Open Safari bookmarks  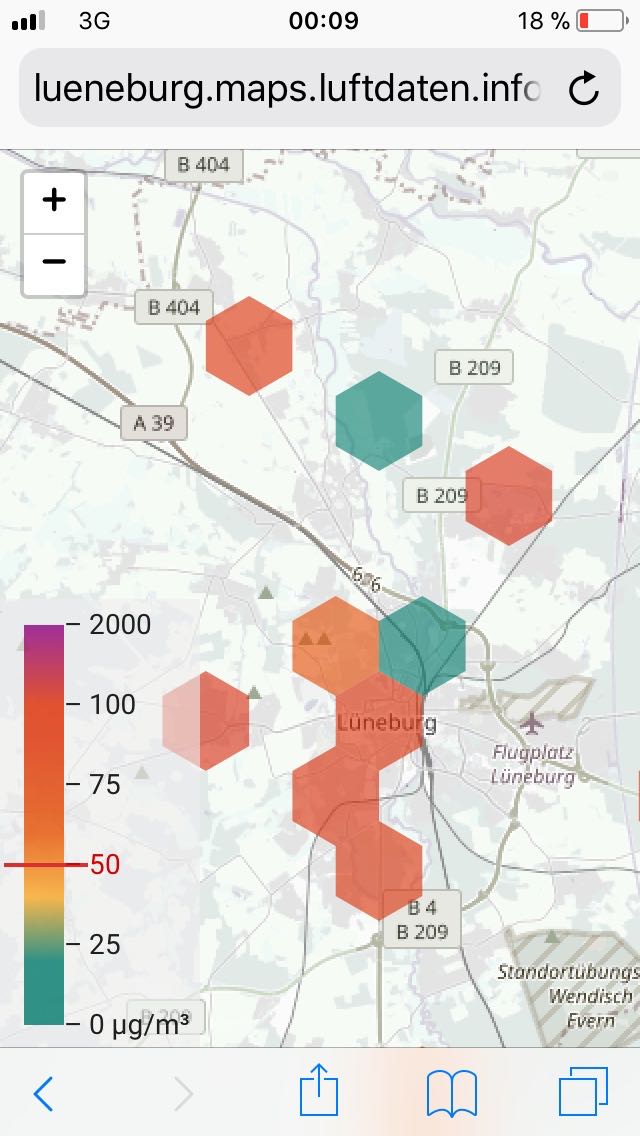(452, 1094)
